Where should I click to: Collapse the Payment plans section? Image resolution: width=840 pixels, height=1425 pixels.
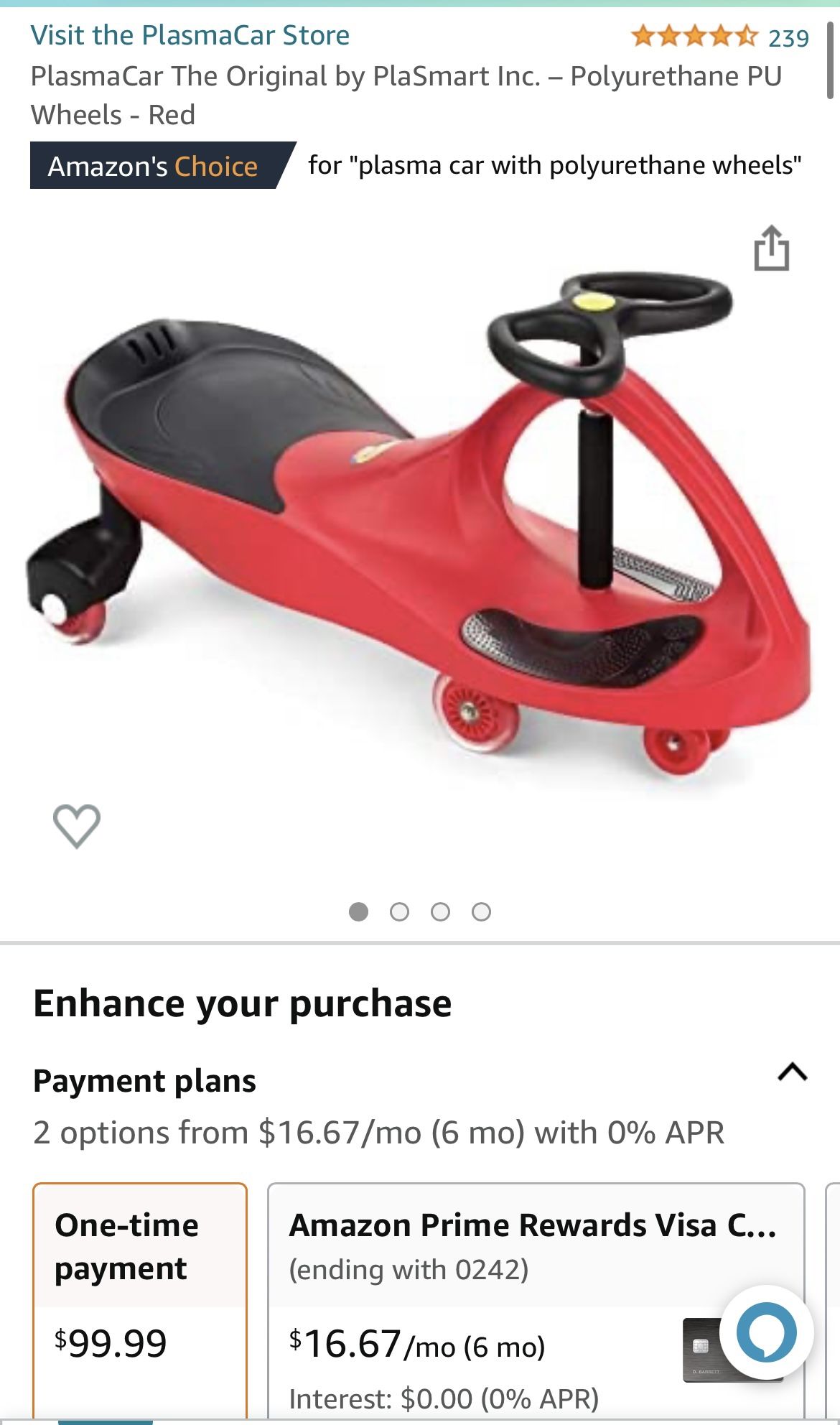tap(792, 1072)
